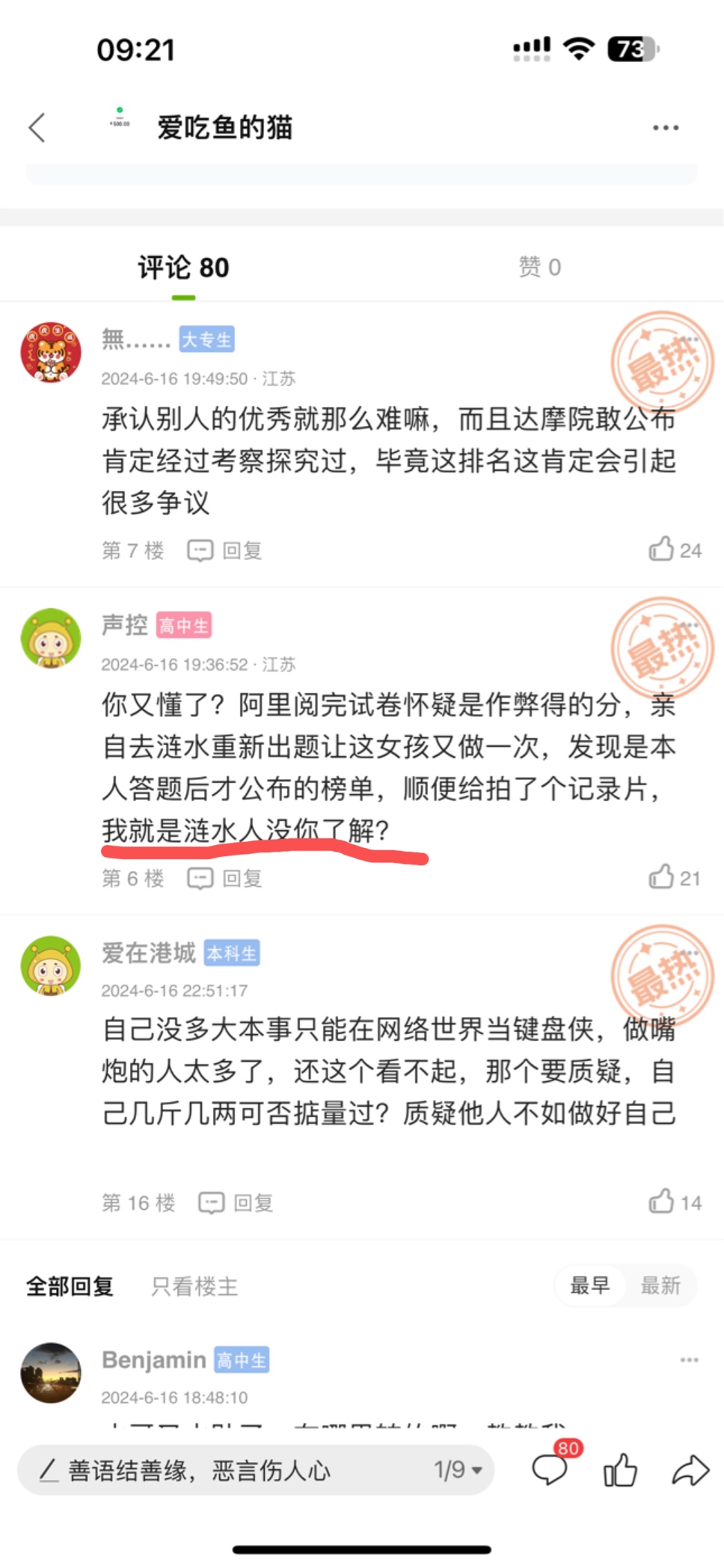Viewport: 724px width, 1568px height.
Task: Open the comments bubble with 80 badge
Action: 550,1469
